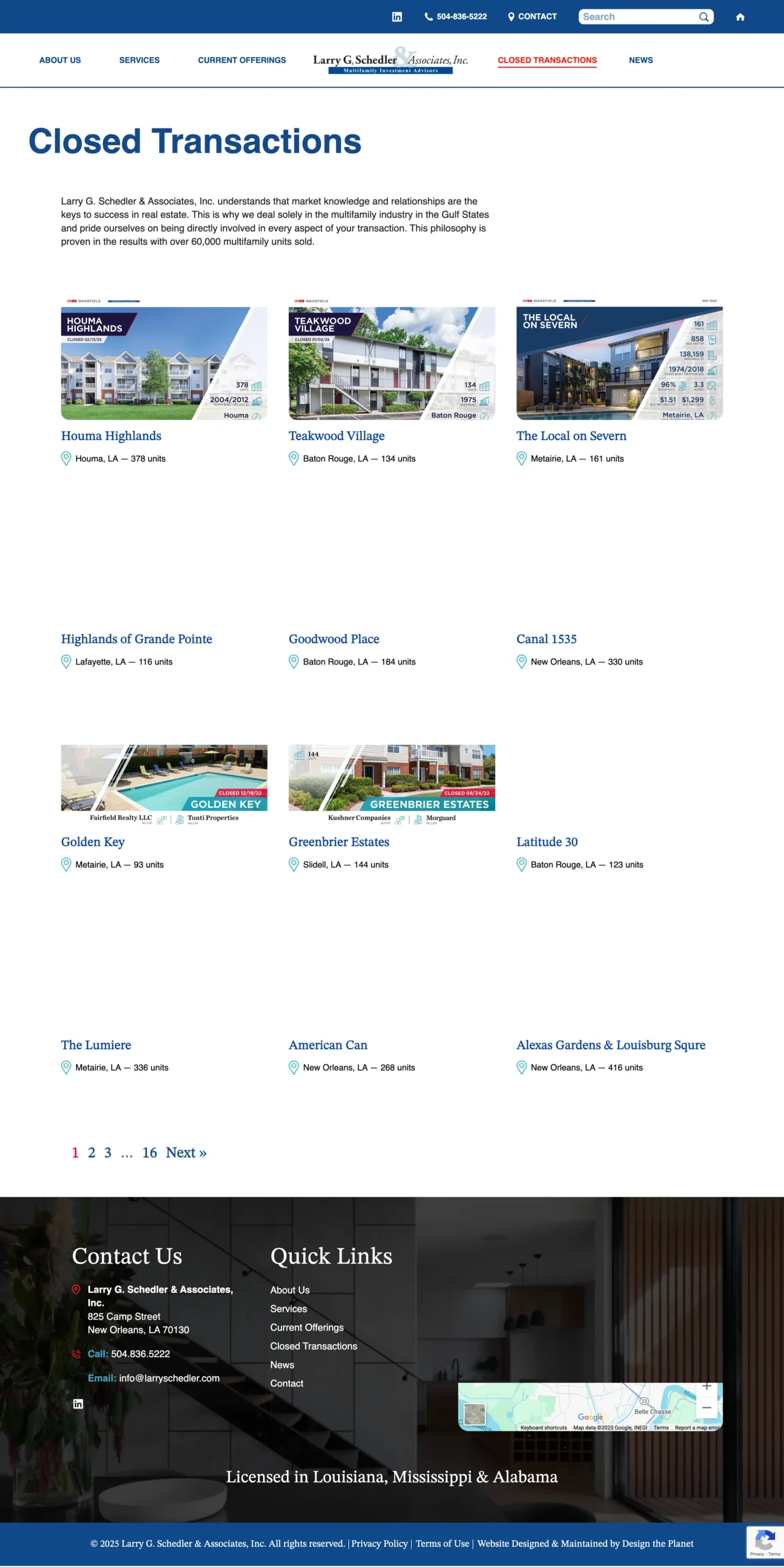The width and height of the screenshot is (784, 1567).
Task: Open the Services menu item
Action: 139,60
